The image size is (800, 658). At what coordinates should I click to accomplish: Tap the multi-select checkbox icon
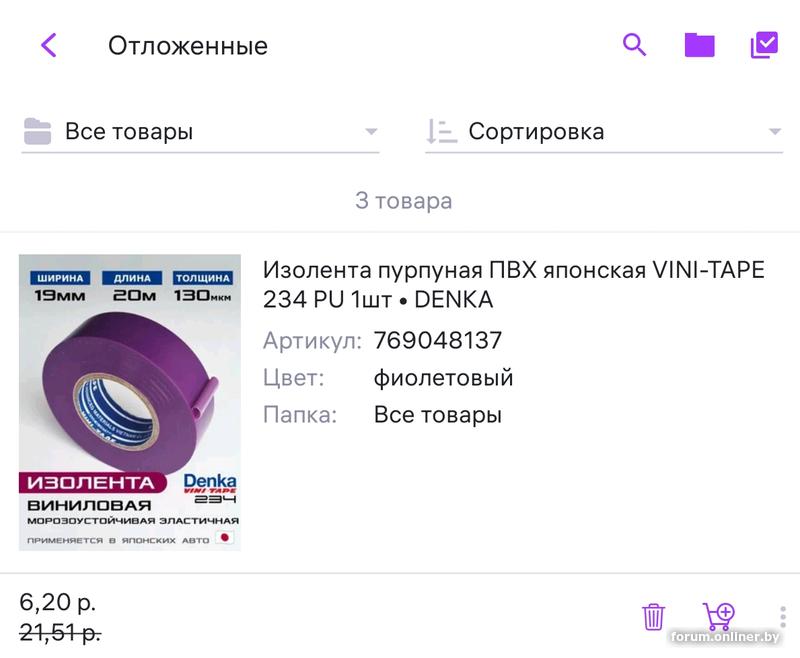[764, 45]
